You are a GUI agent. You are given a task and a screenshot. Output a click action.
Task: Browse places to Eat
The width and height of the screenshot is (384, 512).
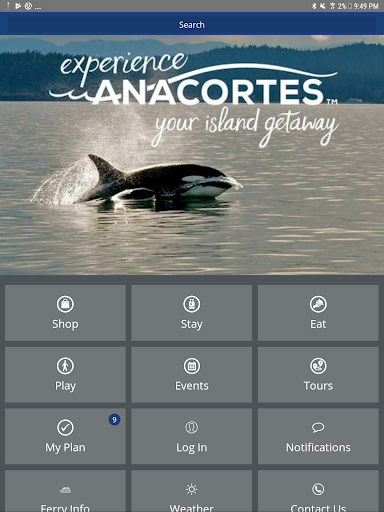[x=318, y=313]
